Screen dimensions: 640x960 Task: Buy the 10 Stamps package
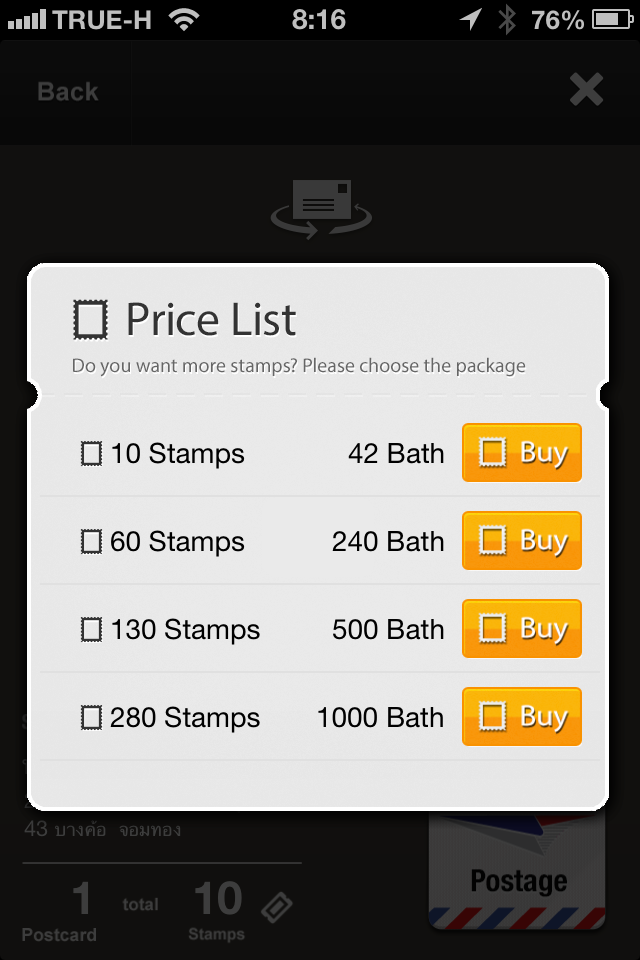[521, 453]
